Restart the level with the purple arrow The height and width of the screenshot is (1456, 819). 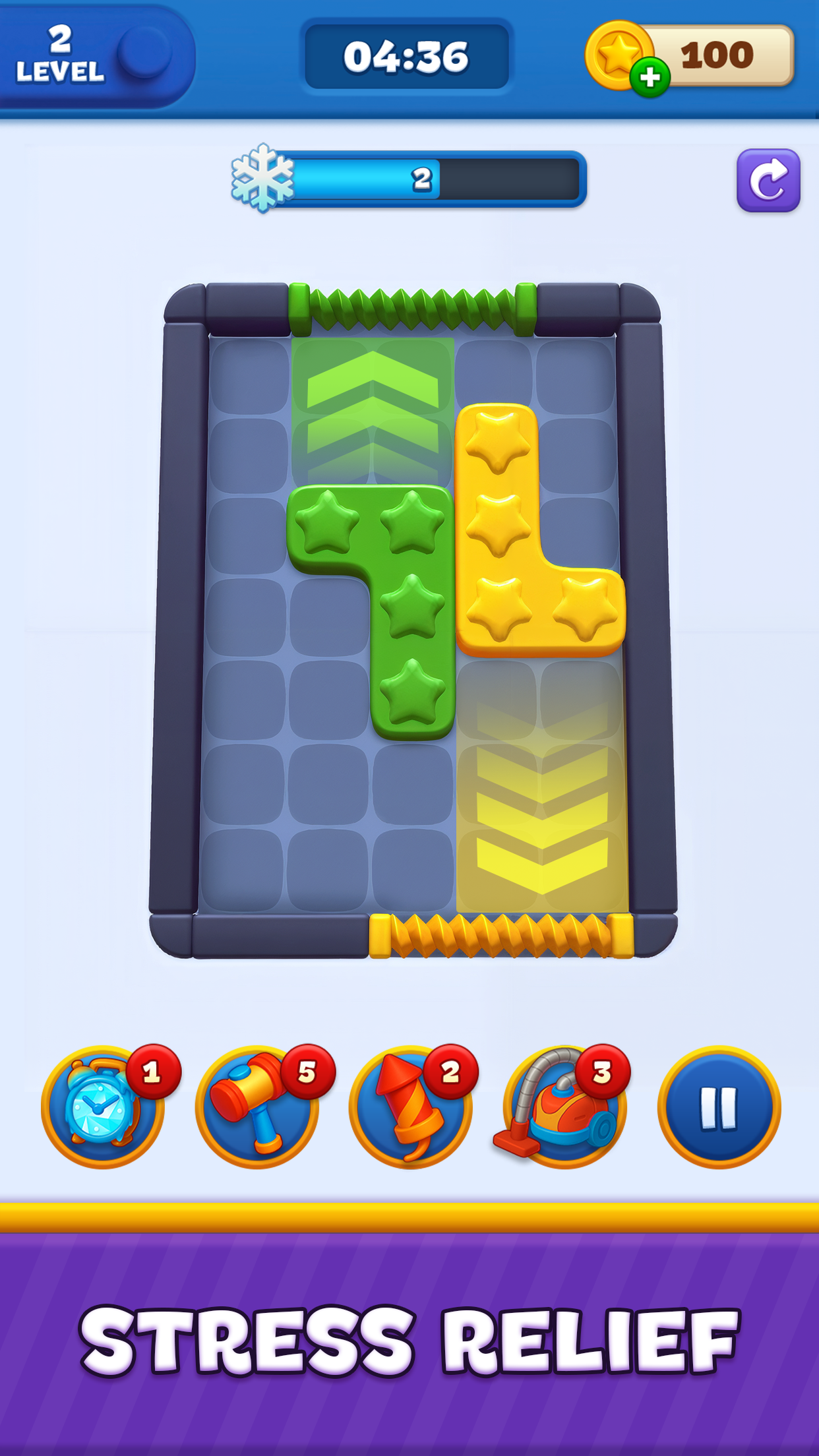tap(768, 180)
